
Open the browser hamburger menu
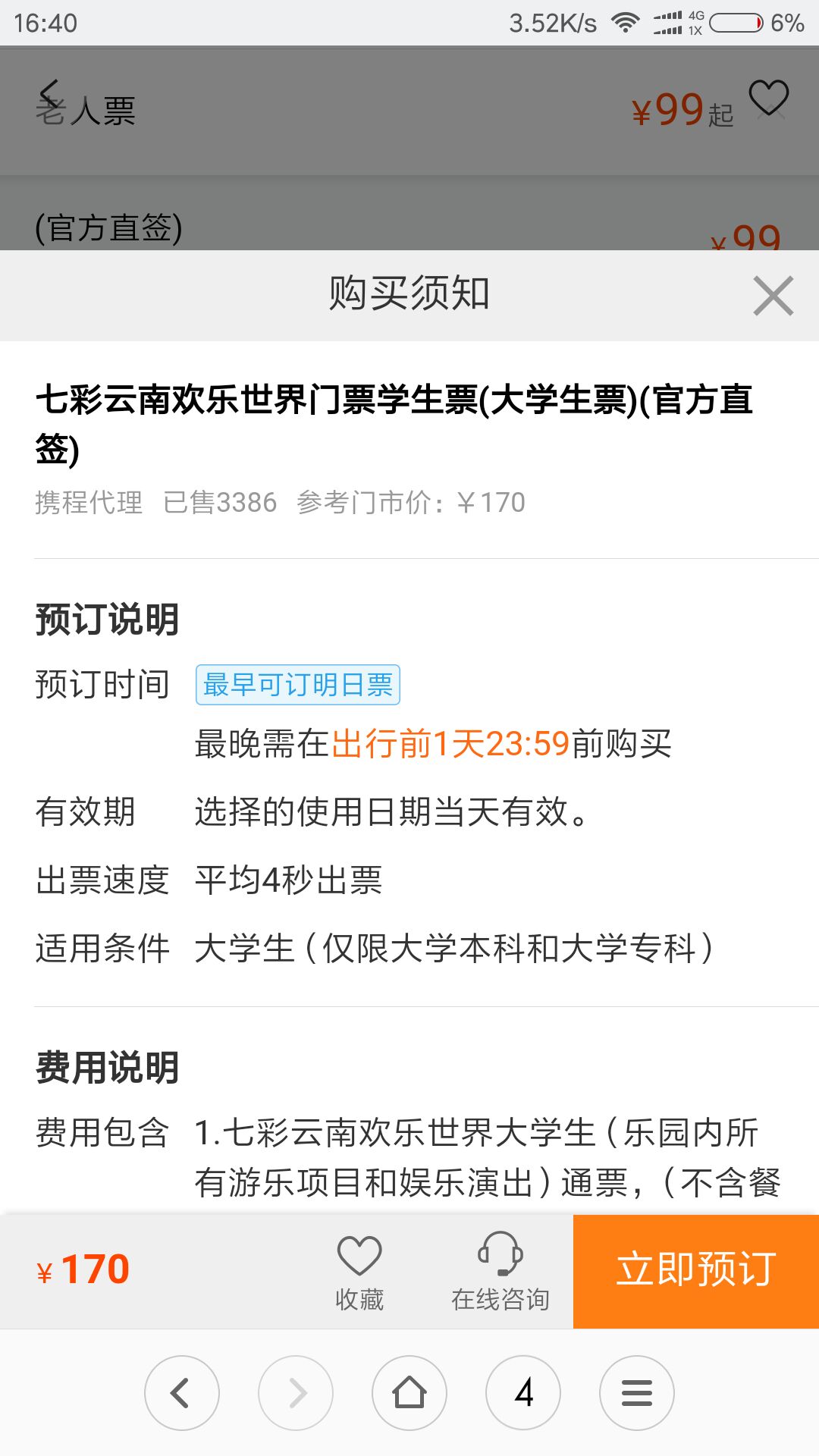(x=637, y=1393)
